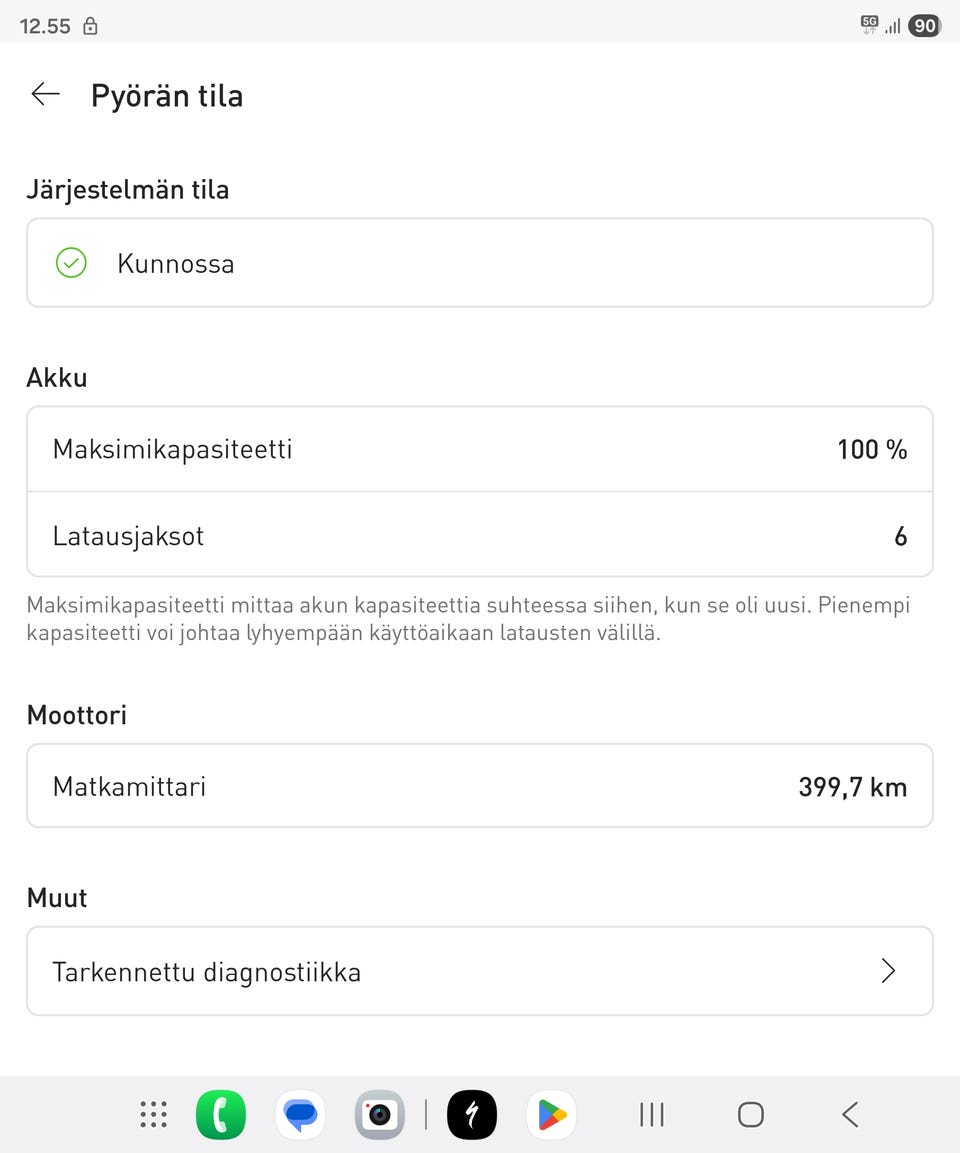Tap the lock icon in the status bar
960x1153 pixels.
tap(90, 25)
